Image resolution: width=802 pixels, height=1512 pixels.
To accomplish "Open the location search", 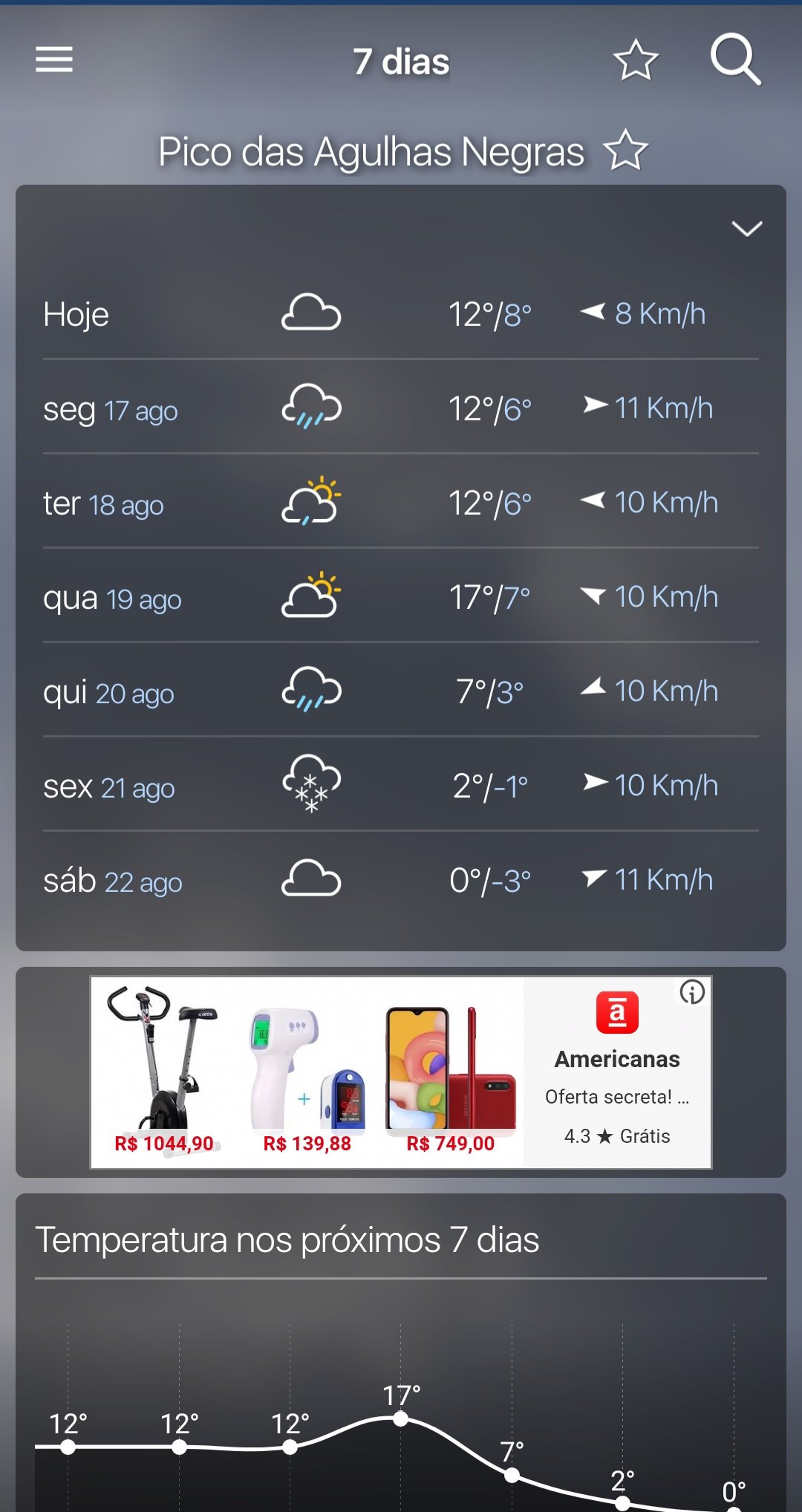I will 735,59.
